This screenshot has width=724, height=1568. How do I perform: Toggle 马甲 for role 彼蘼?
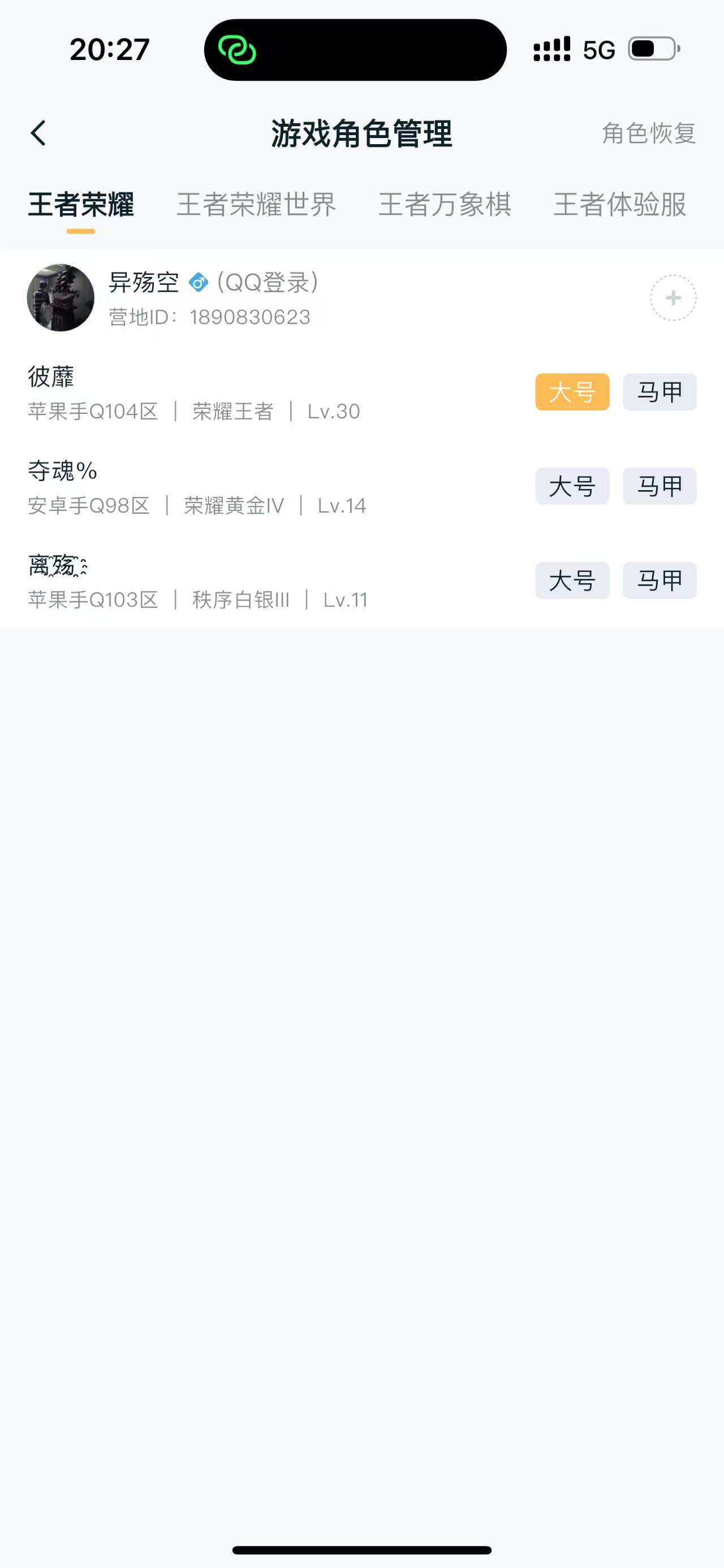coord(660,392)
